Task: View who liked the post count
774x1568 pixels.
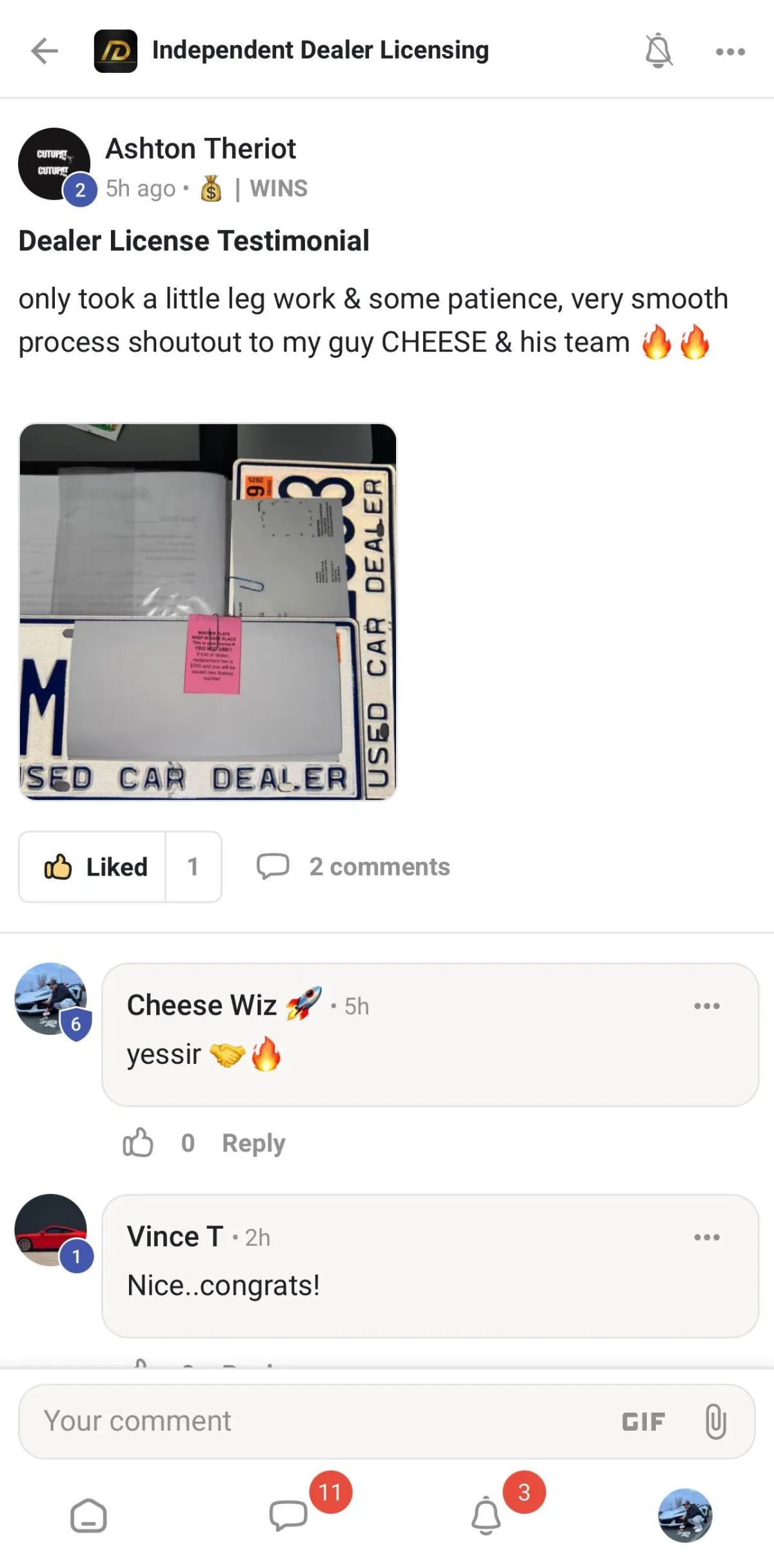Action: [193, 867]
